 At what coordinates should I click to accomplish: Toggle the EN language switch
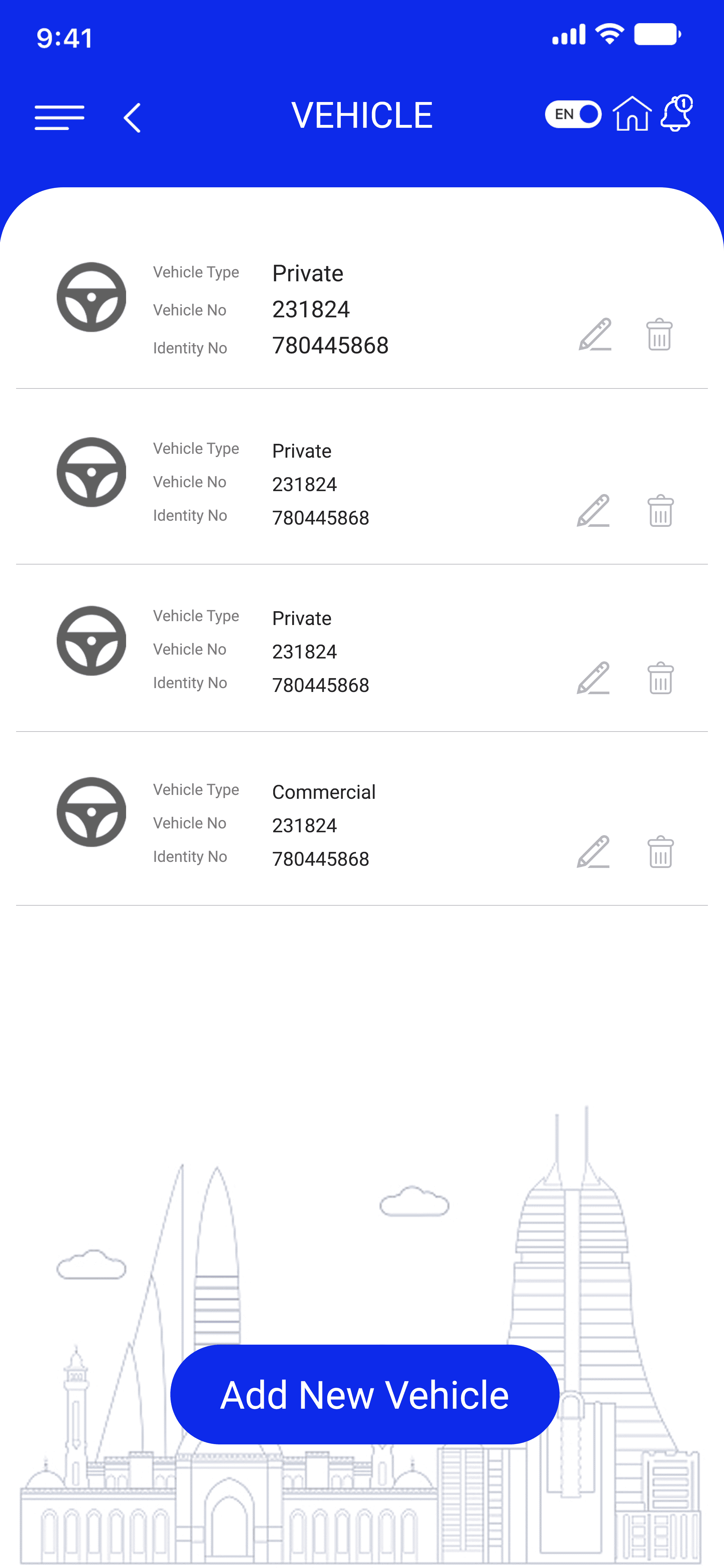573,115
